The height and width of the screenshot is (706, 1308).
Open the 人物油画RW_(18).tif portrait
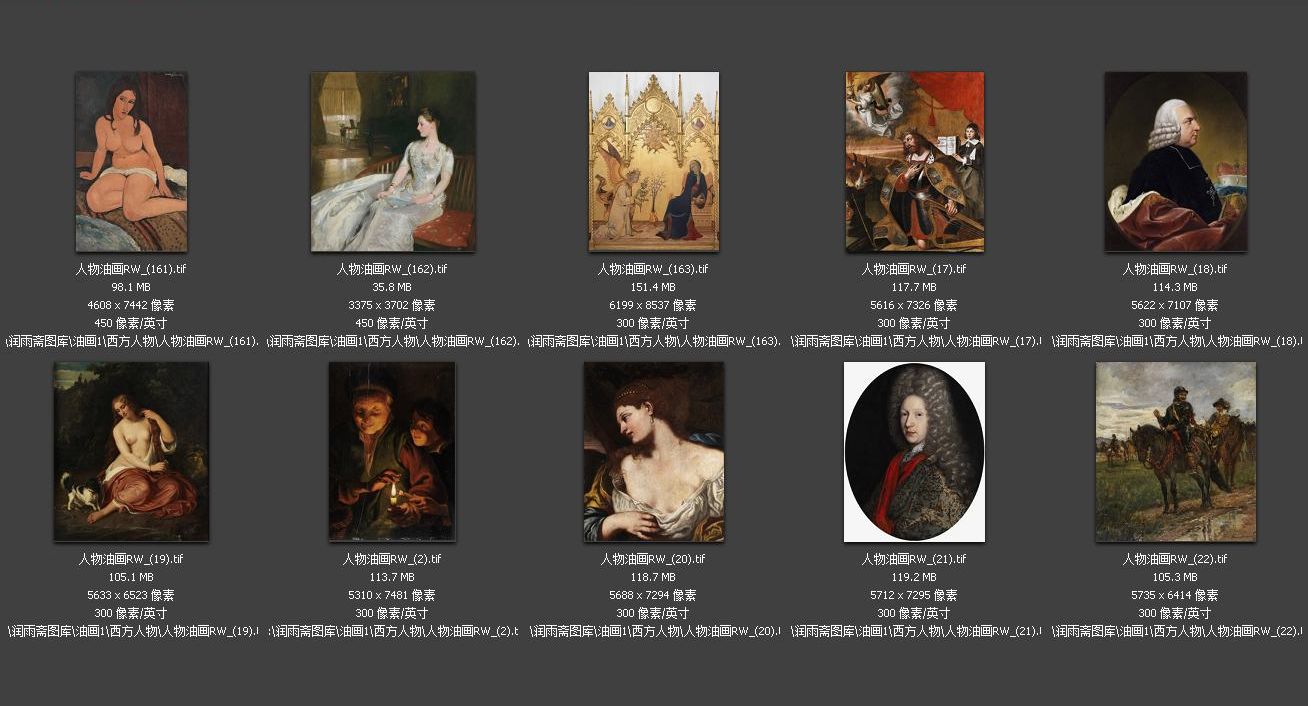[x=1175, y=162]
